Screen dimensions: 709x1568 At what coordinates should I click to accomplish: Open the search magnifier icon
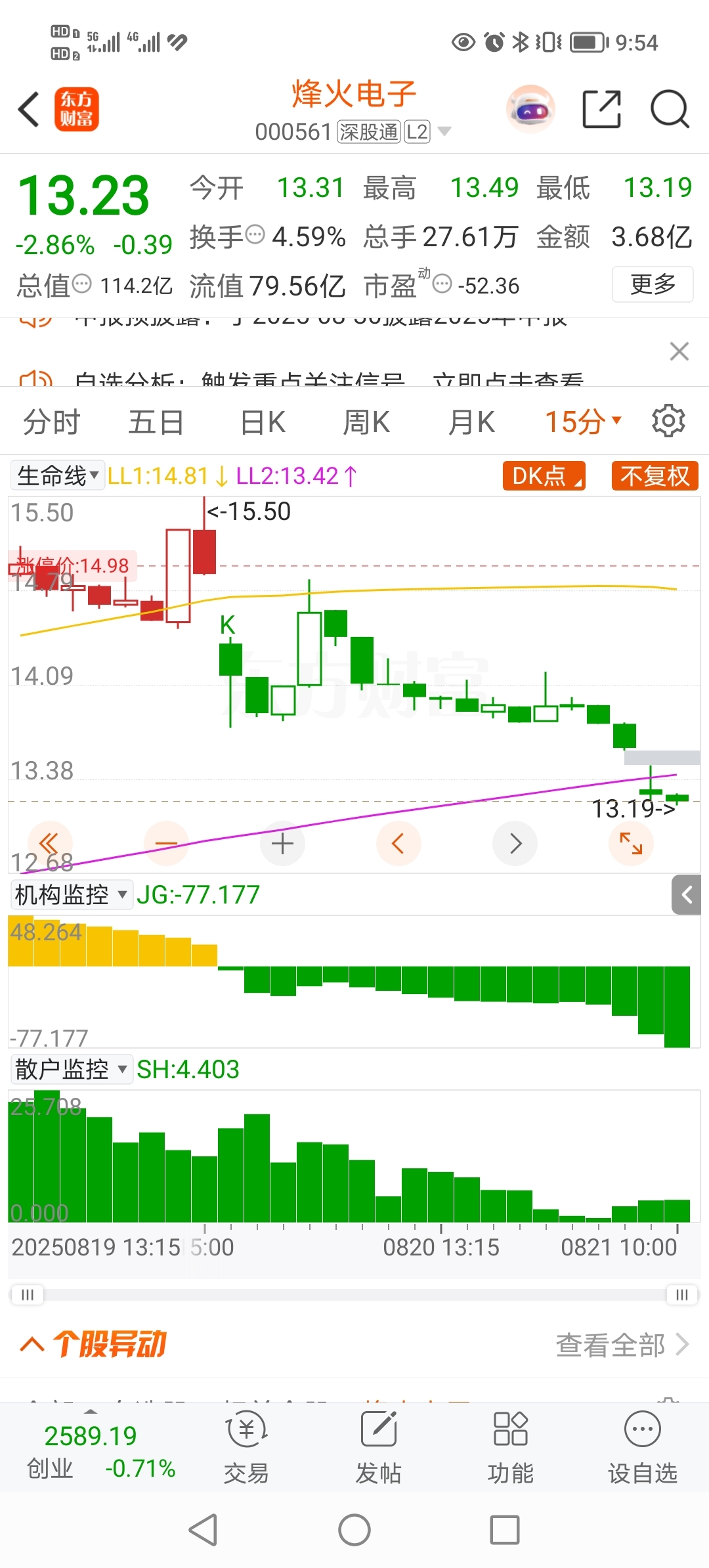[x=669, y=109]
